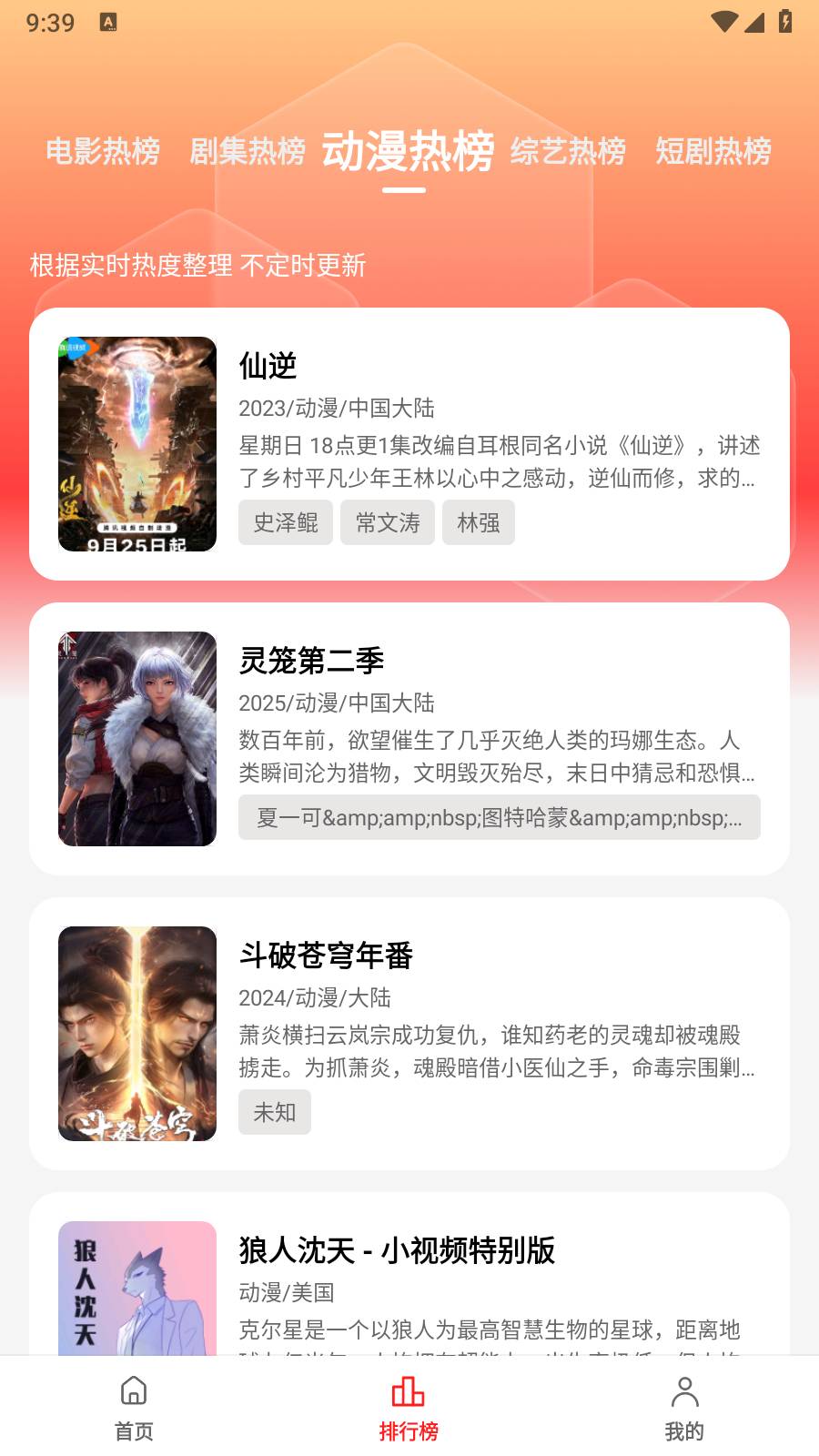Switch to the 综艺热榜 tab
Viewport: 819px width, 1456px height.
coord(568,151)
